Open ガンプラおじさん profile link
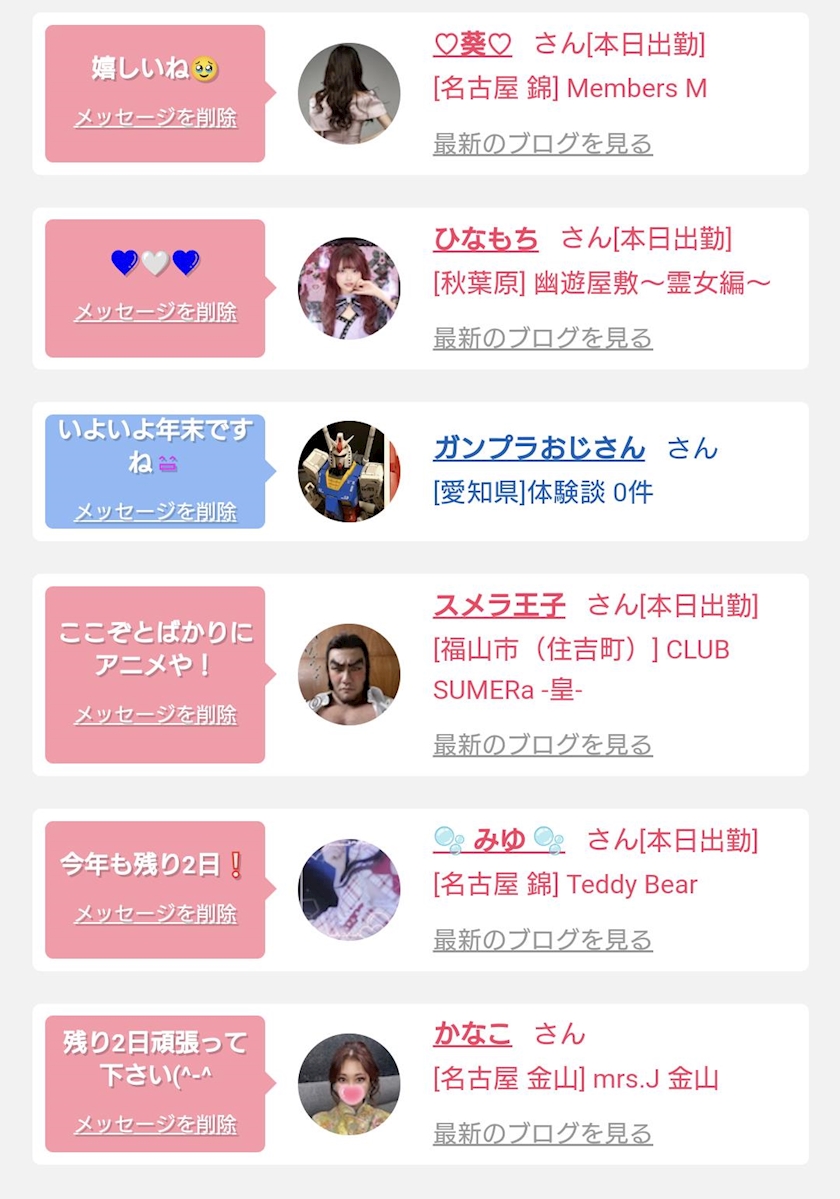The height and width of the screenshot is (1199, 840). tap(540, 447)
